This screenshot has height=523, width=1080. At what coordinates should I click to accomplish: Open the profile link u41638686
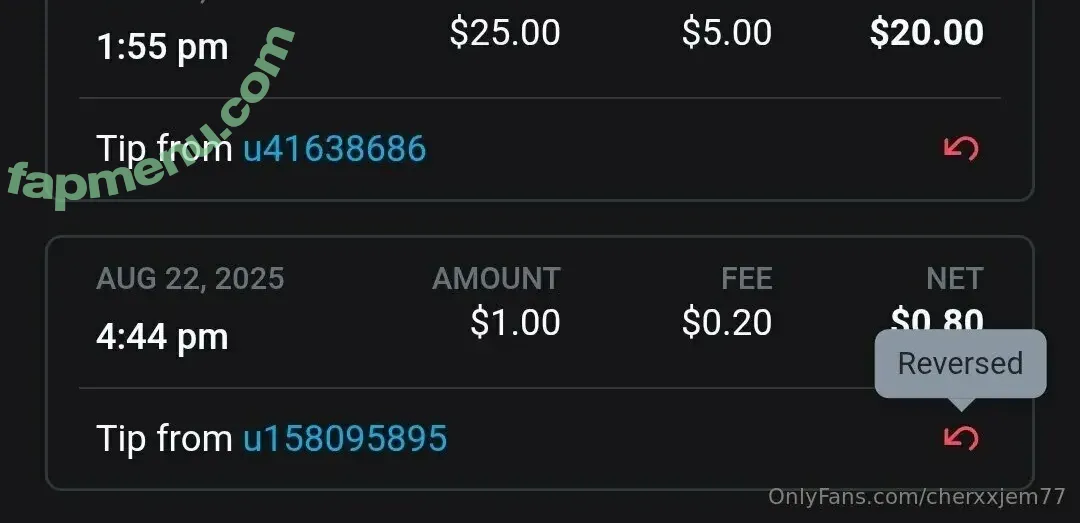(x=334, y=149)
